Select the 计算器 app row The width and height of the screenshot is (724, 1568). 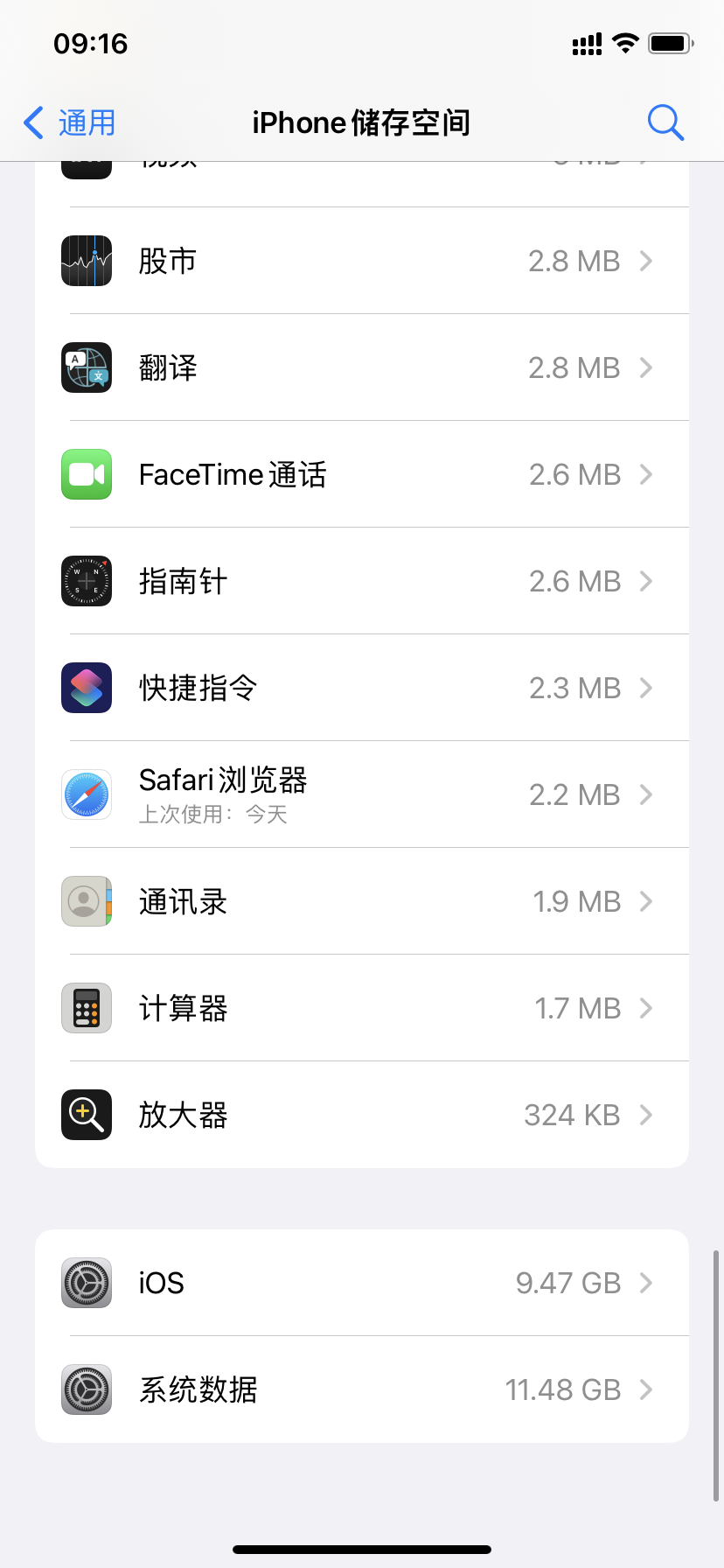pos(362,1008)
